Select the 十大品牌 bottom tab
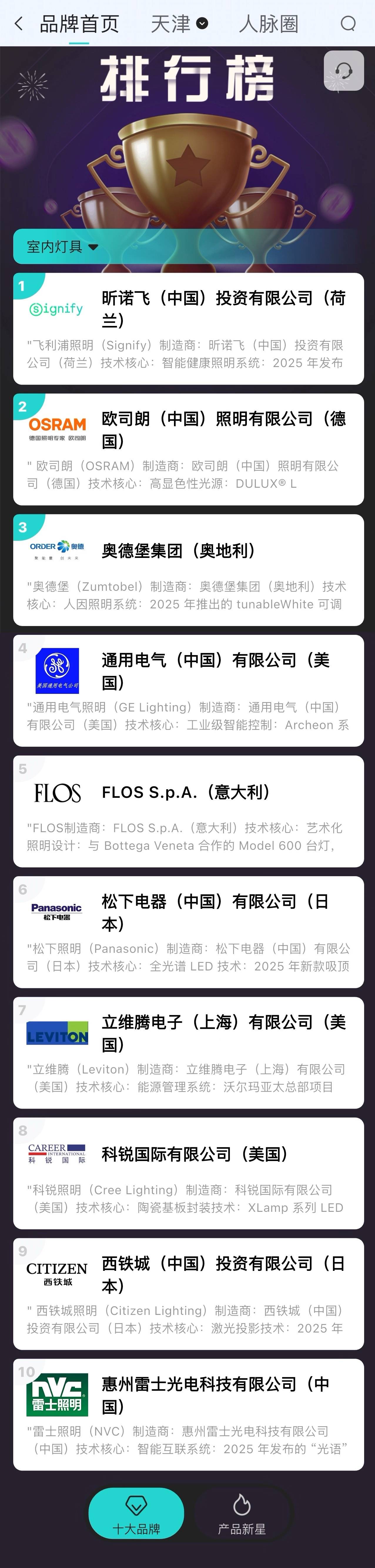 [136, 1513]
